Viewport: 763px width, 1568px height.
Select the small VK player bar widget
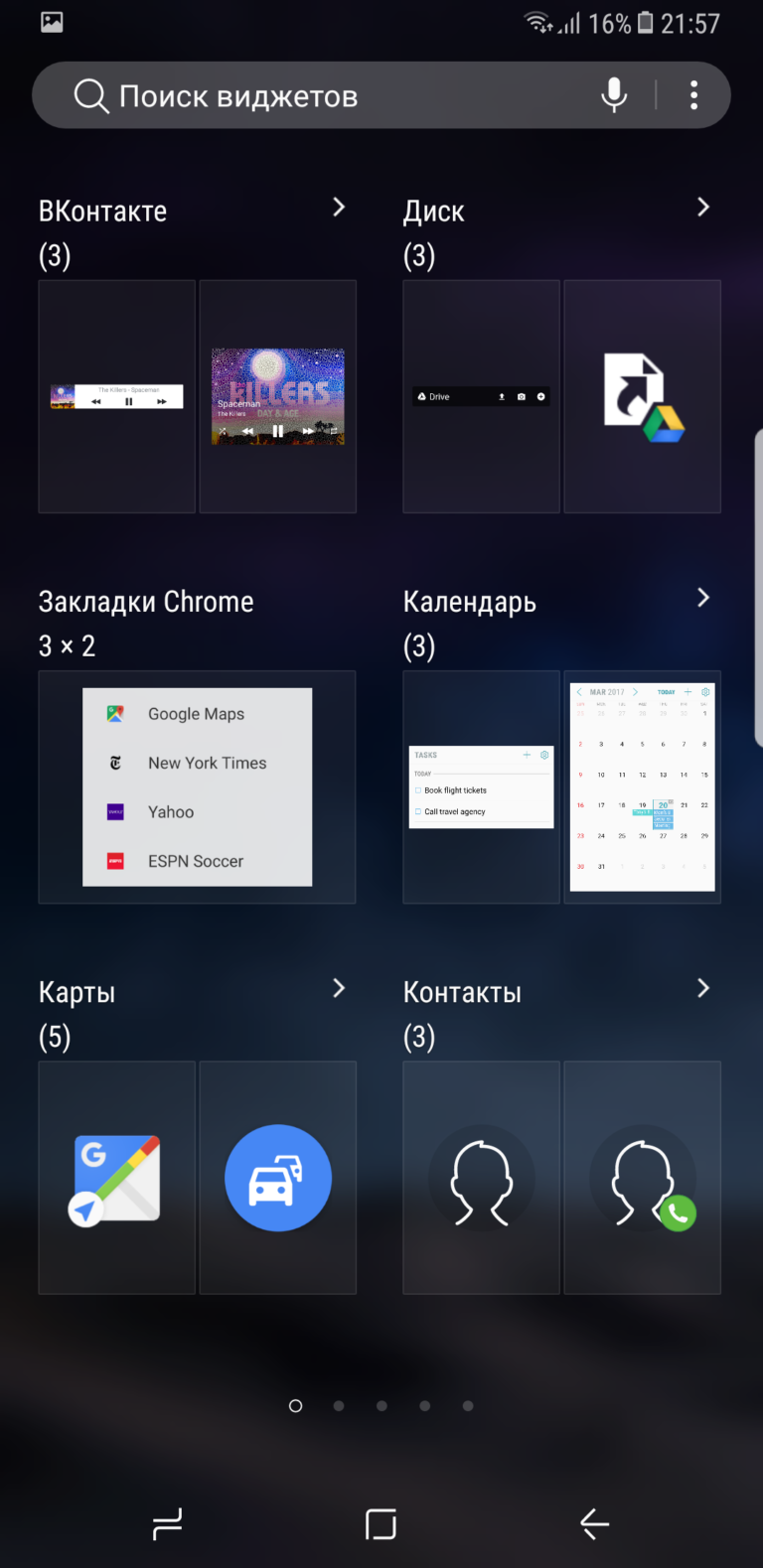point(117,396)
